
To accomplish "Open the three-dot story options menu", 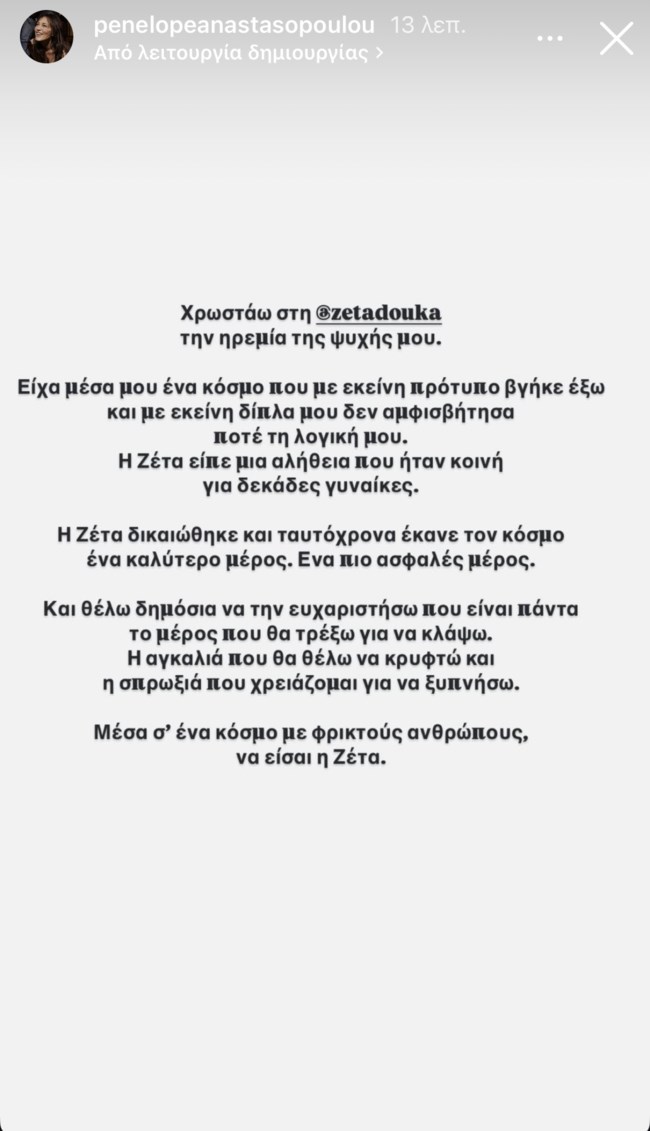I will pos(549,38).
